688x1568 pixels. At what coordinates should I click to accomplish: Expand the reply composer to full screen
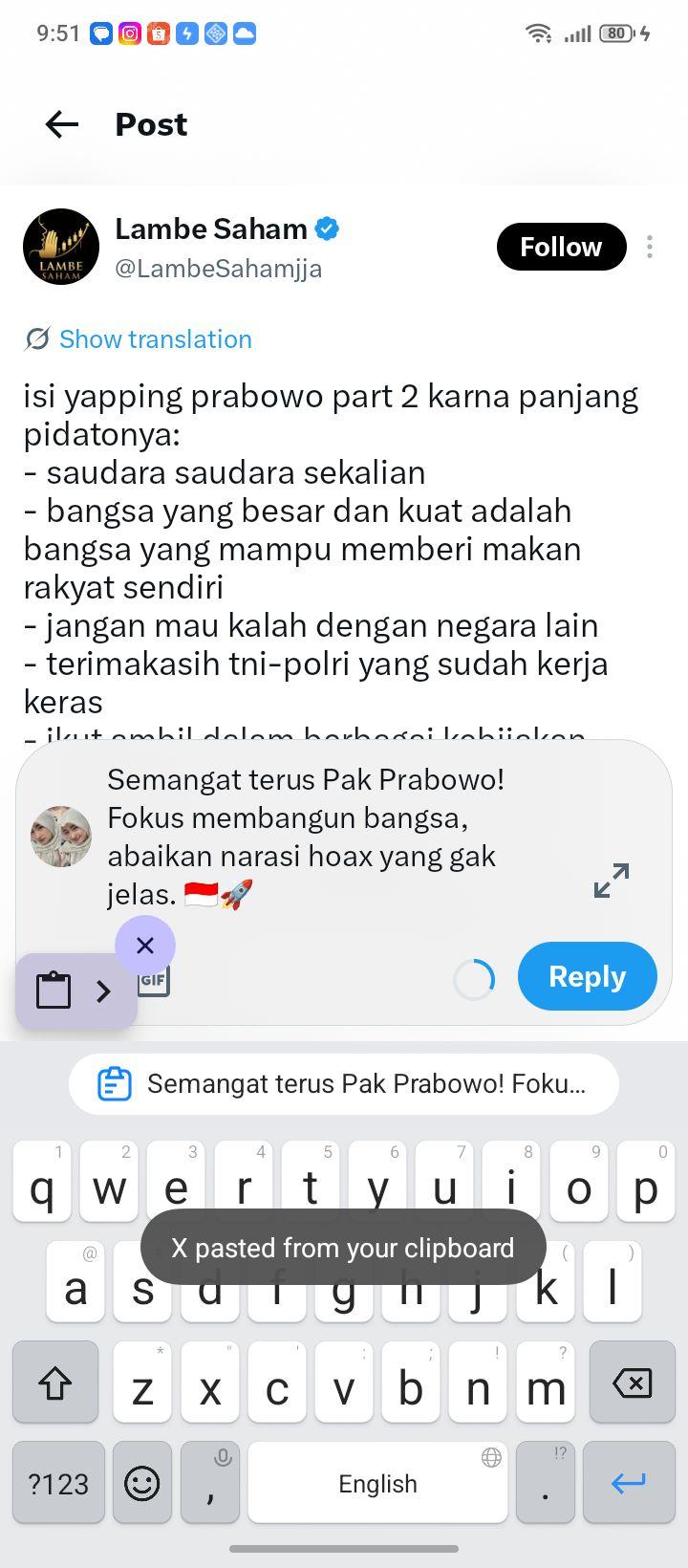612,881
